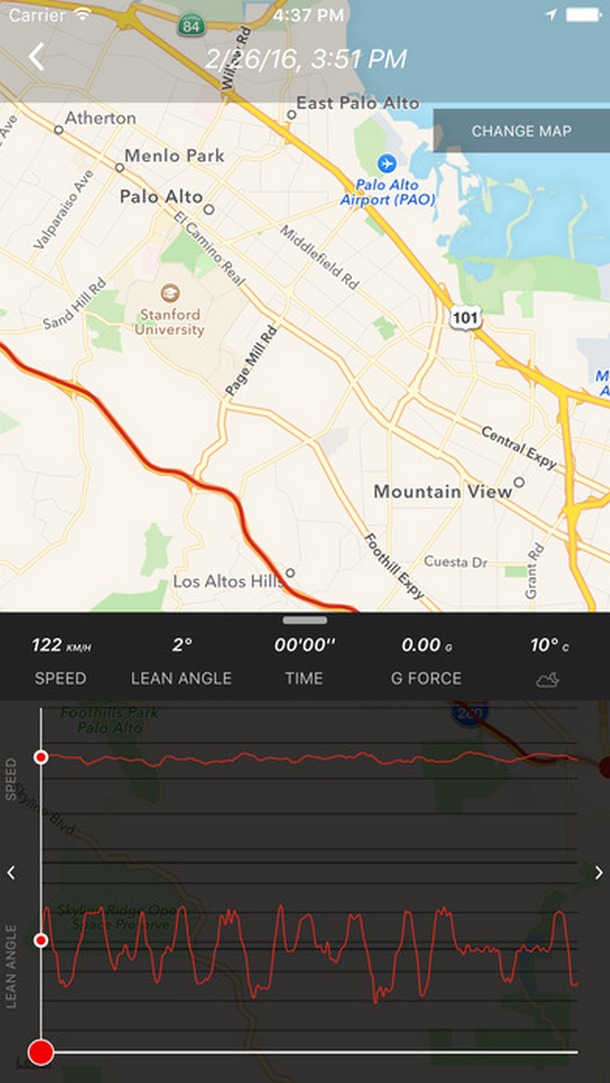Show next graph with right arrow

pos(598,872)
